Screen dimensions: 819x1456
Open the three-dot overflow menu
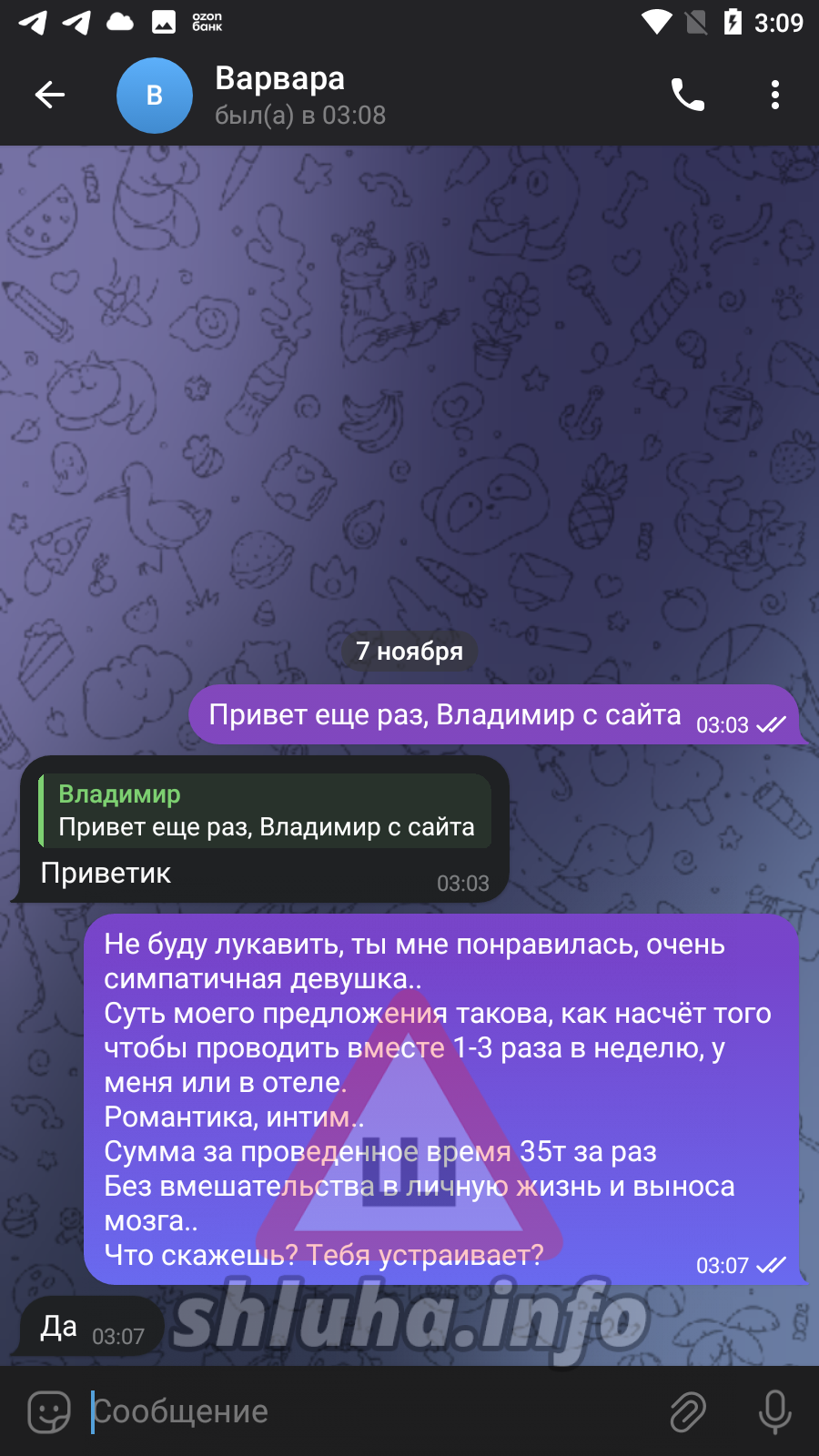coord(775,95)
